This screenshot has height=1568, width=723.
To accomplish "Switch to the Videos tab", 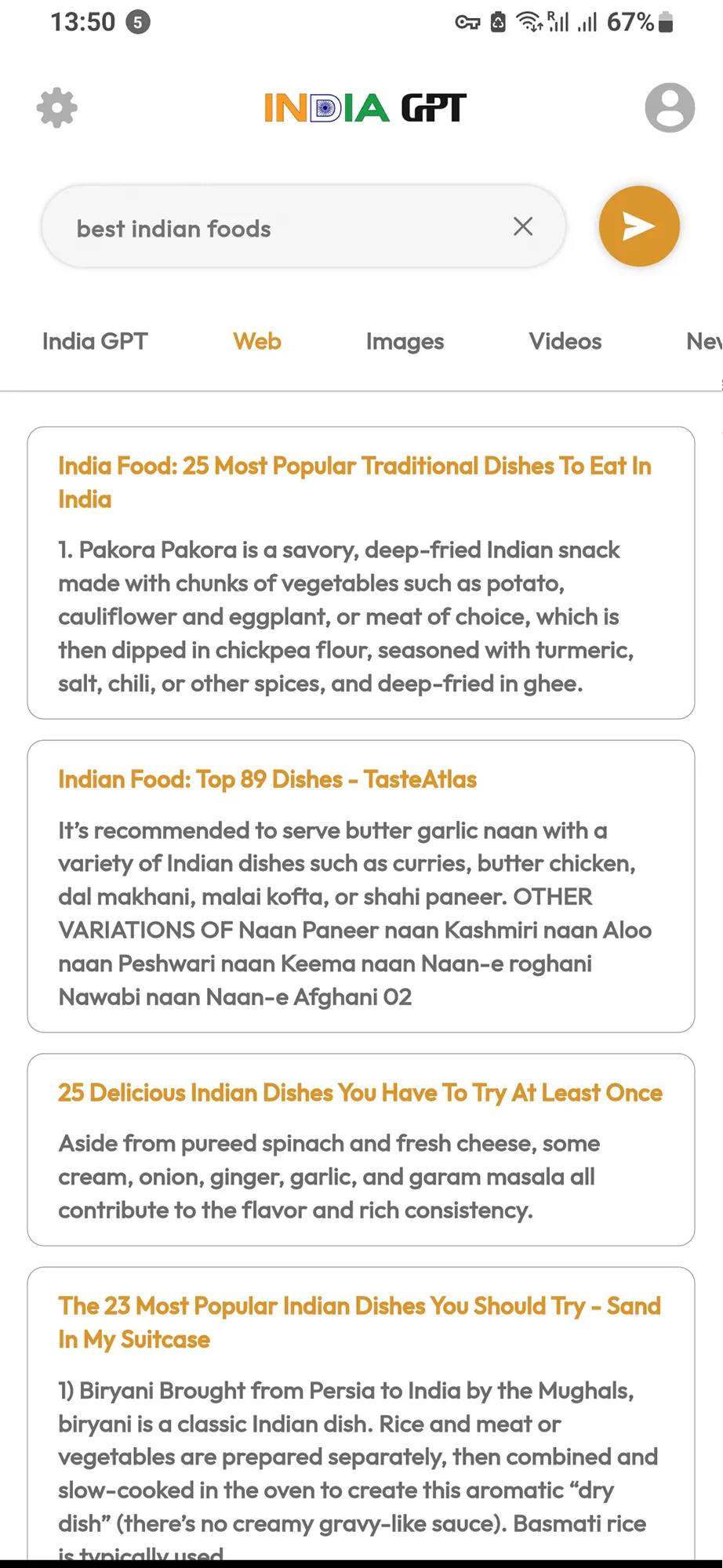I will 565,342.
